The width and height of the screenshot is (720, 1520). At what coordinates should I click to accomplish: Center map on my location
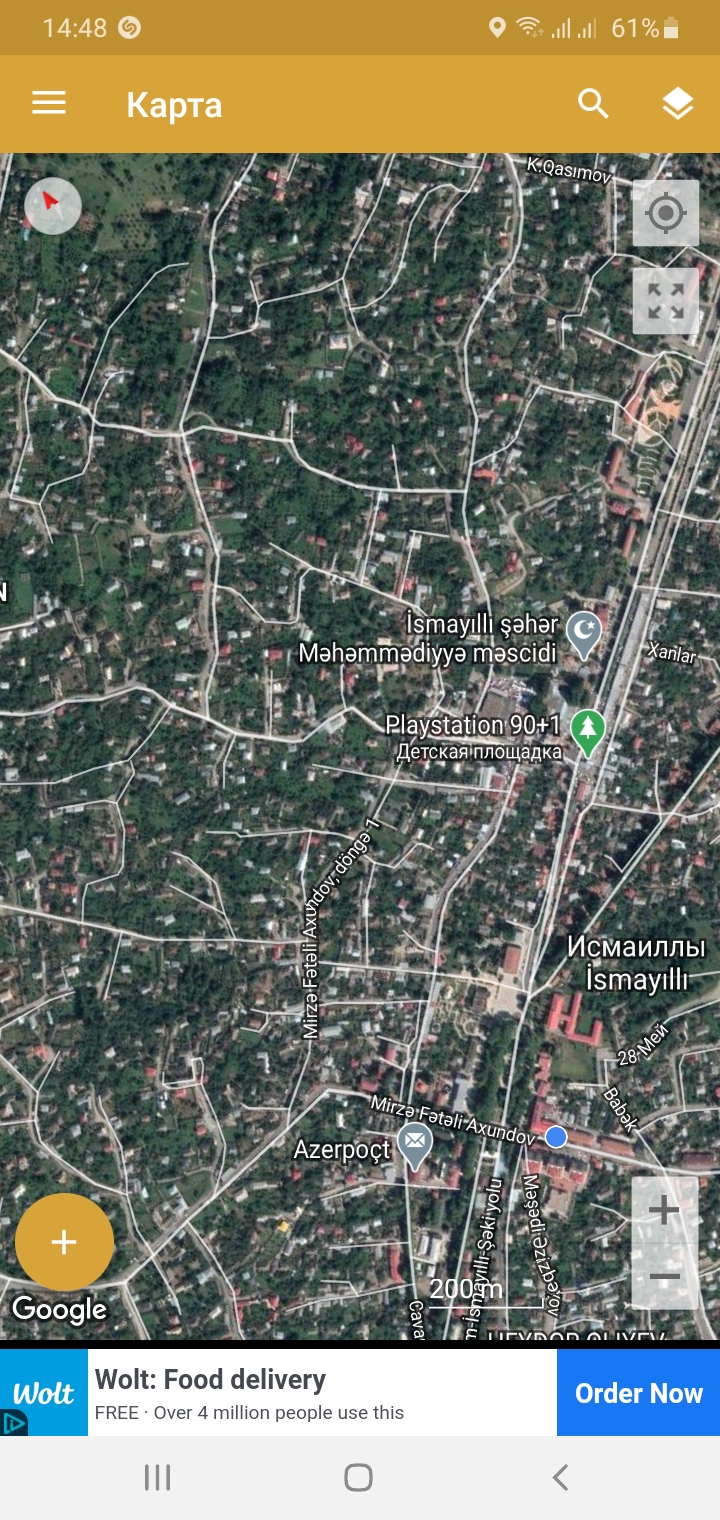coord(666,213)
